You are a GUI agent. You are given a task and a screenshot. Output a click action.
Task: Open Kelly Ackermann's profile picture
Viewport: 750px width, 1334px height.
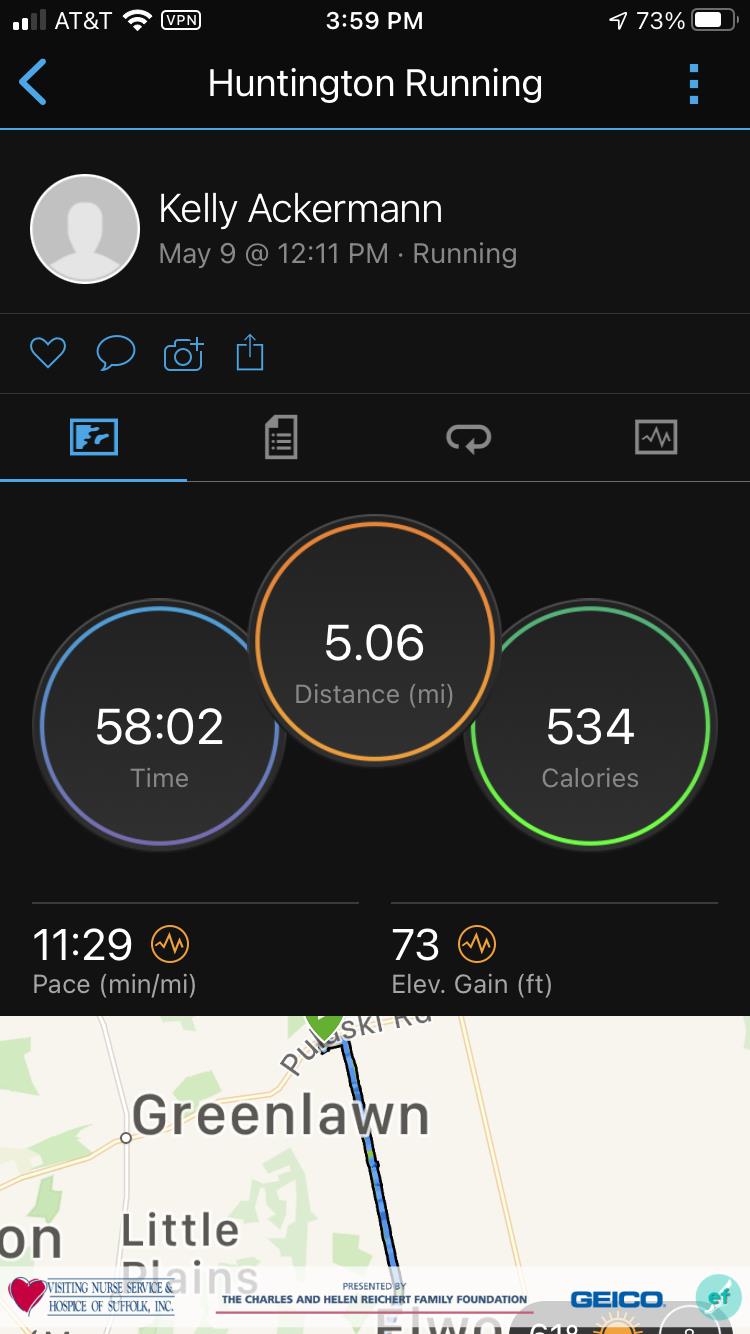point(85,228)
